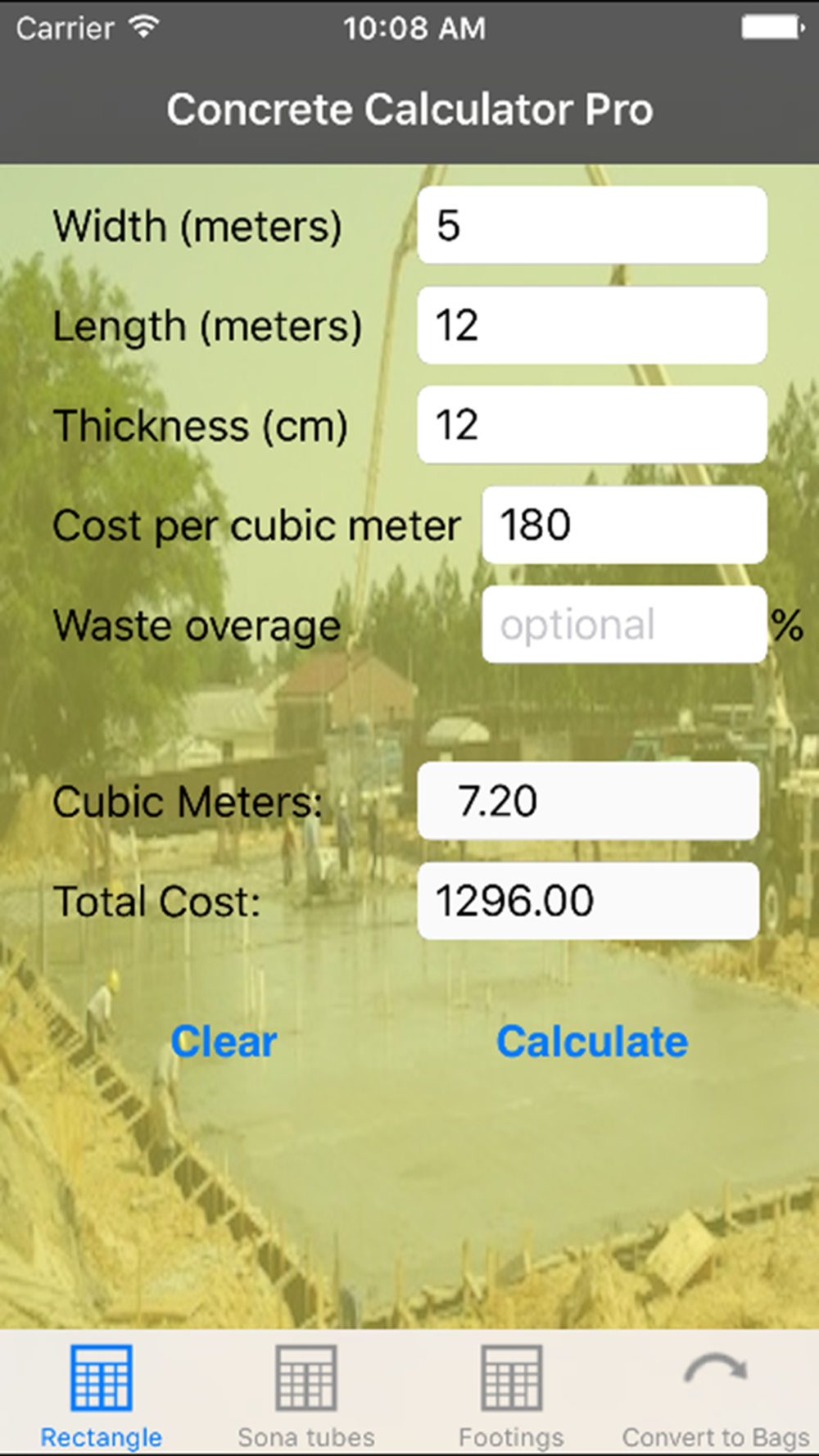The height and width of the screenshot is (1456, 819).
Task: Edit the Width (meters) field
Action: click(x=591, y=225)
